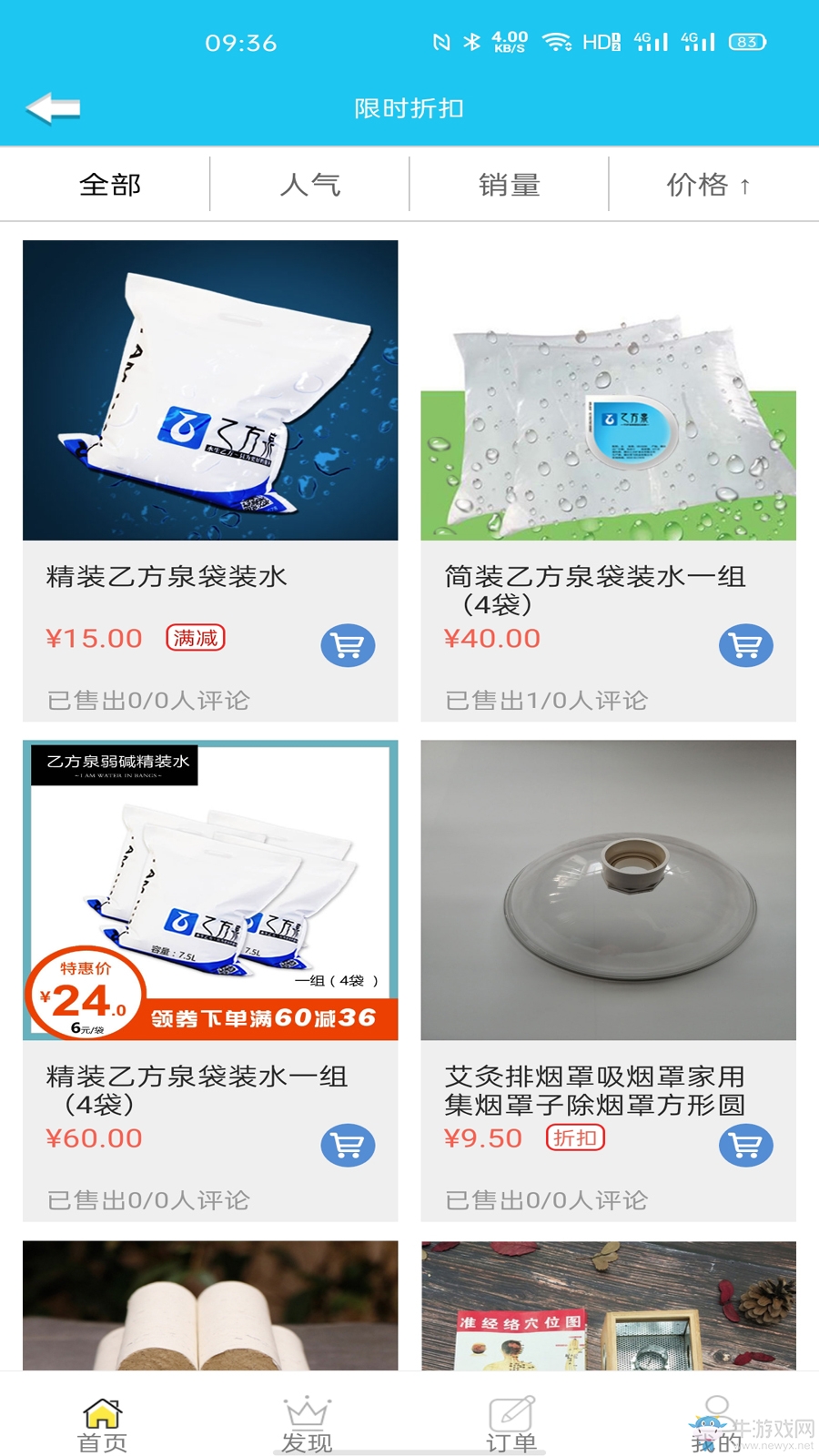Open the moxa stick roll product image

210,1306
